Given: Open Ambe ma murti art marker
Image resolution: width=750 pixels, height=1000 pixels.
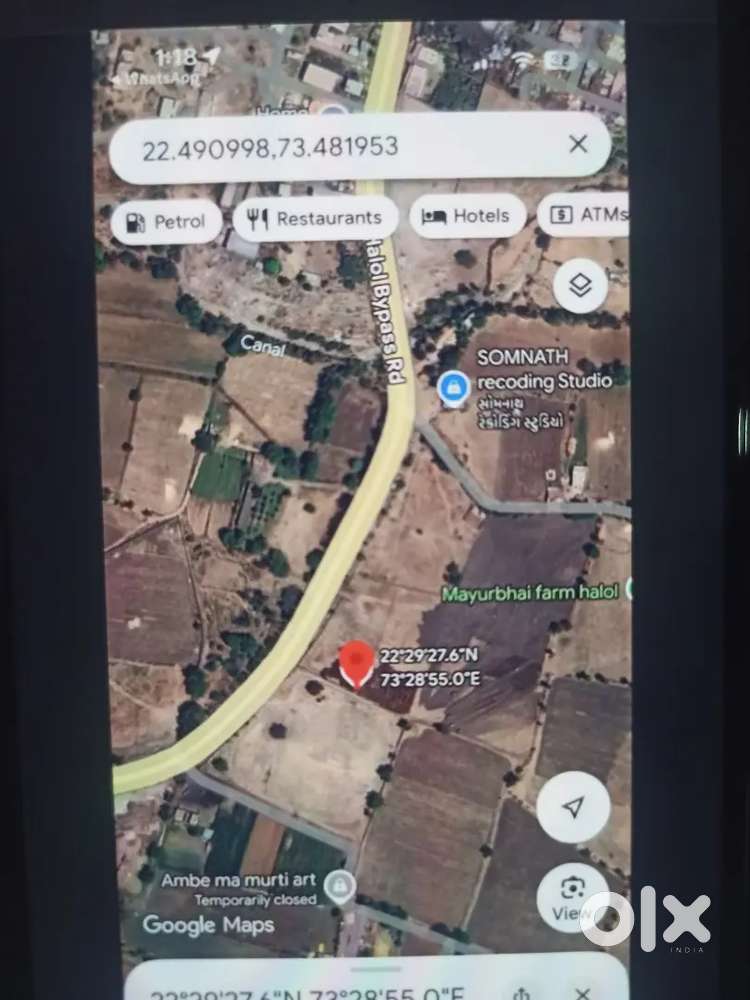Looking at the screenshot, I should point(342,884).
